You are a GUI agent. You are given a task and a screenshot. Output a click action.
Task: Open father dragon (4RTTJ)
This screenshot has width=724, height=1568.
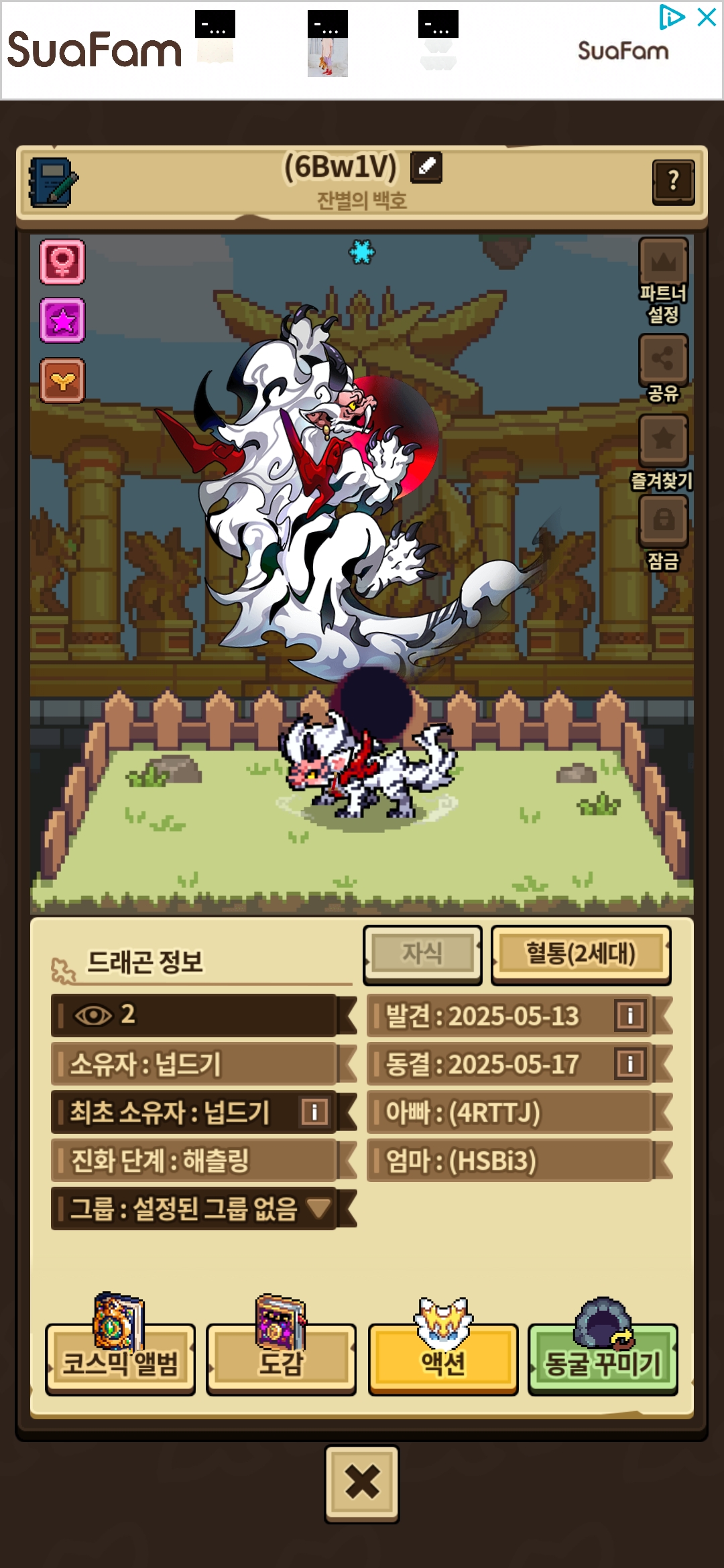pos(509,1112)
